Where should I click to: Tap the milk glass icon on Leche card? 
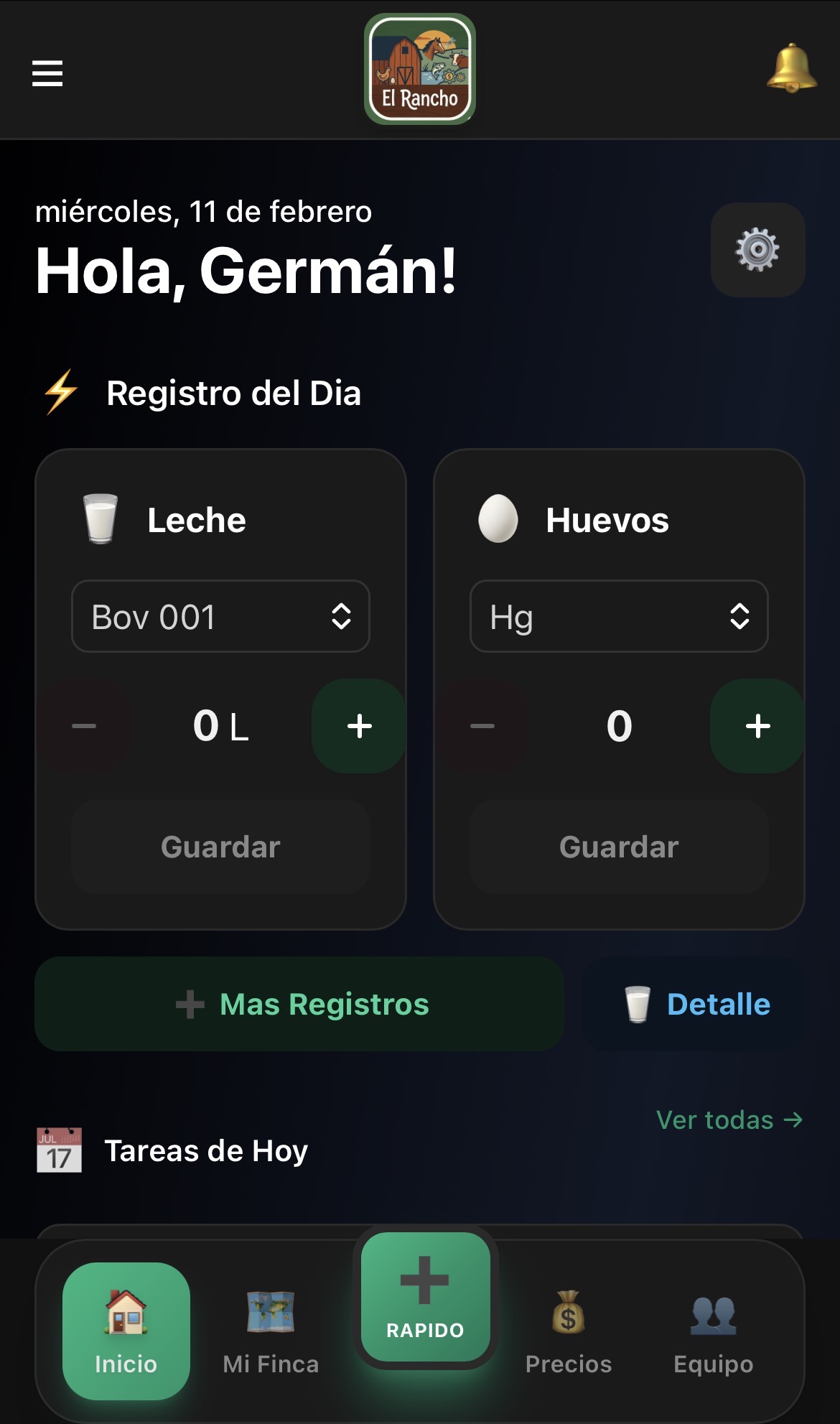101,519
